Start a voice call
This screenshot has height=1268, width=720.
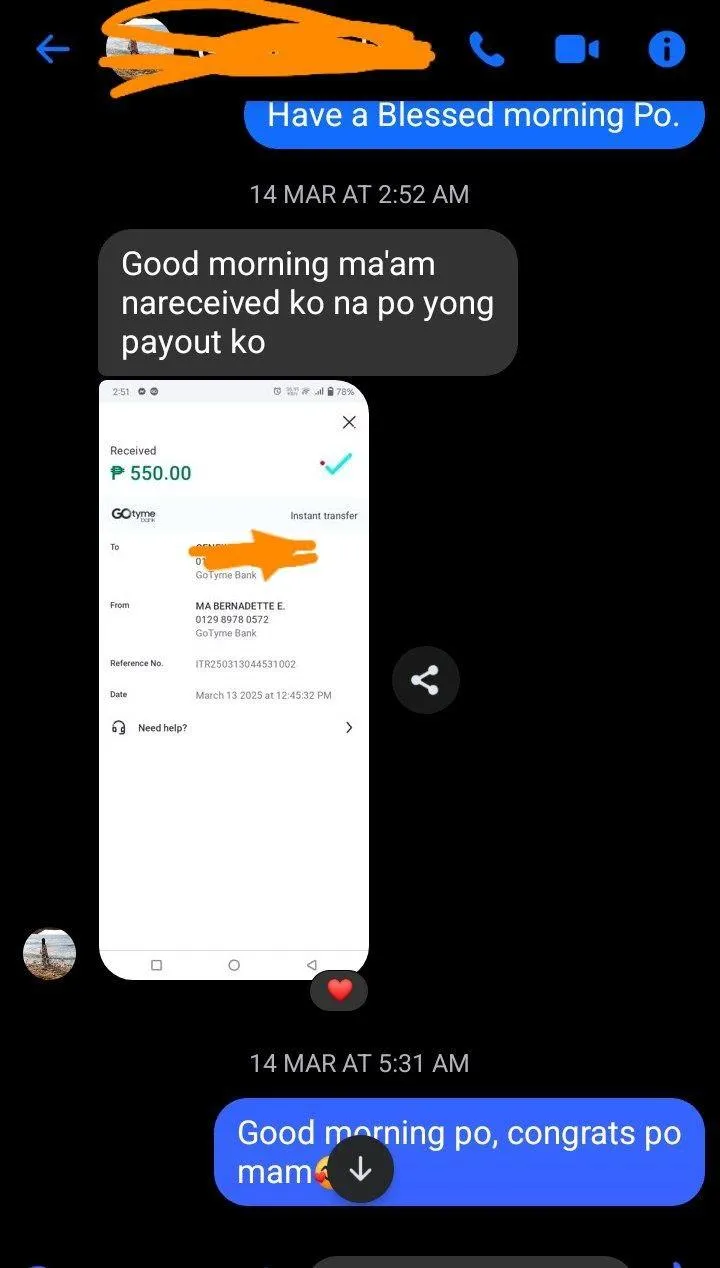coord(486,49)
